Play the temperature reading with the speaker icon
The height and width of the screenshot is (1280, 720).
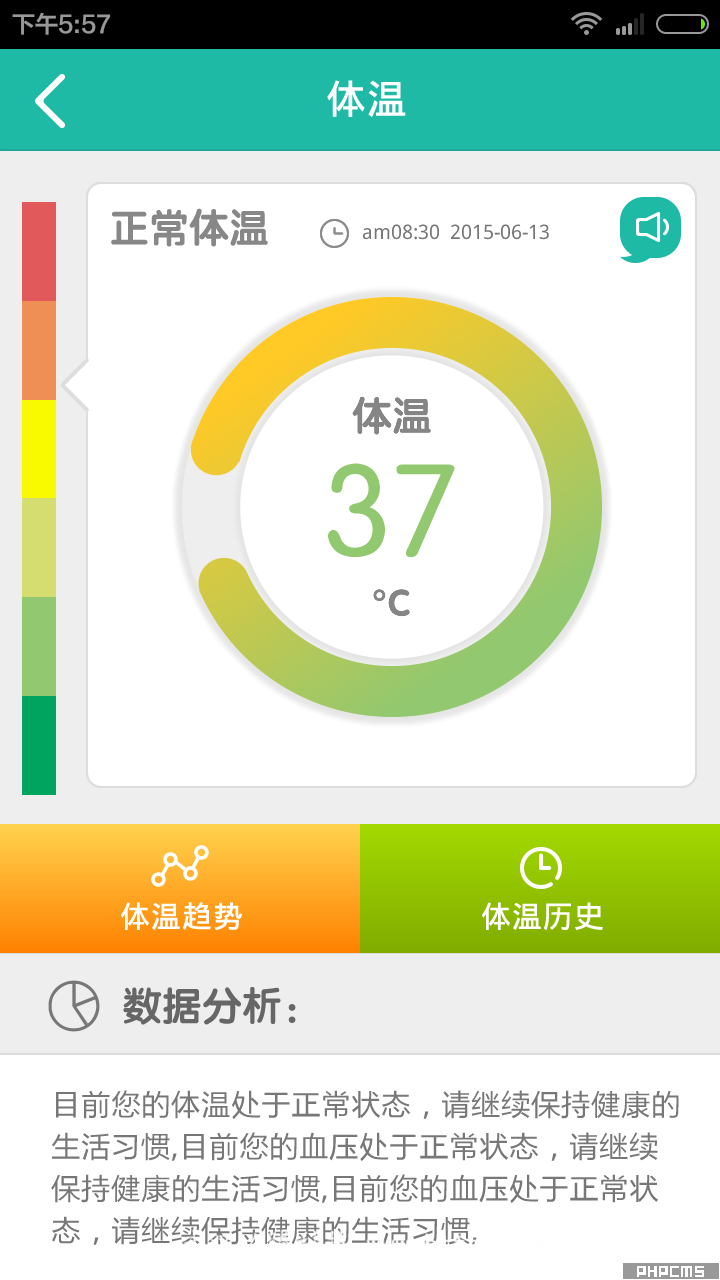click(650, 229)
